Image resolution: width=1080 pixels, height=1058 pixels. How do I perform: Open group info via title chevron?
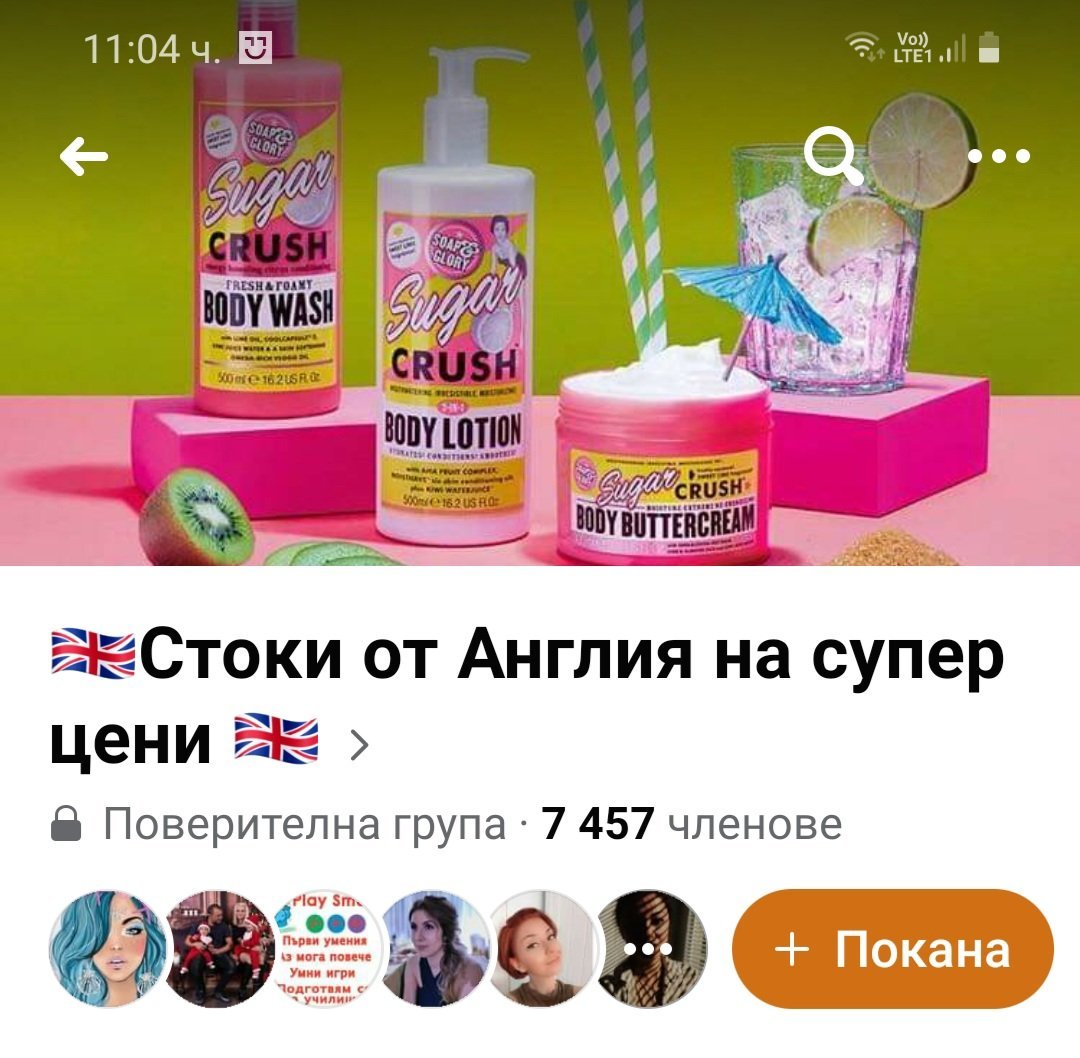tap(358, 744)
